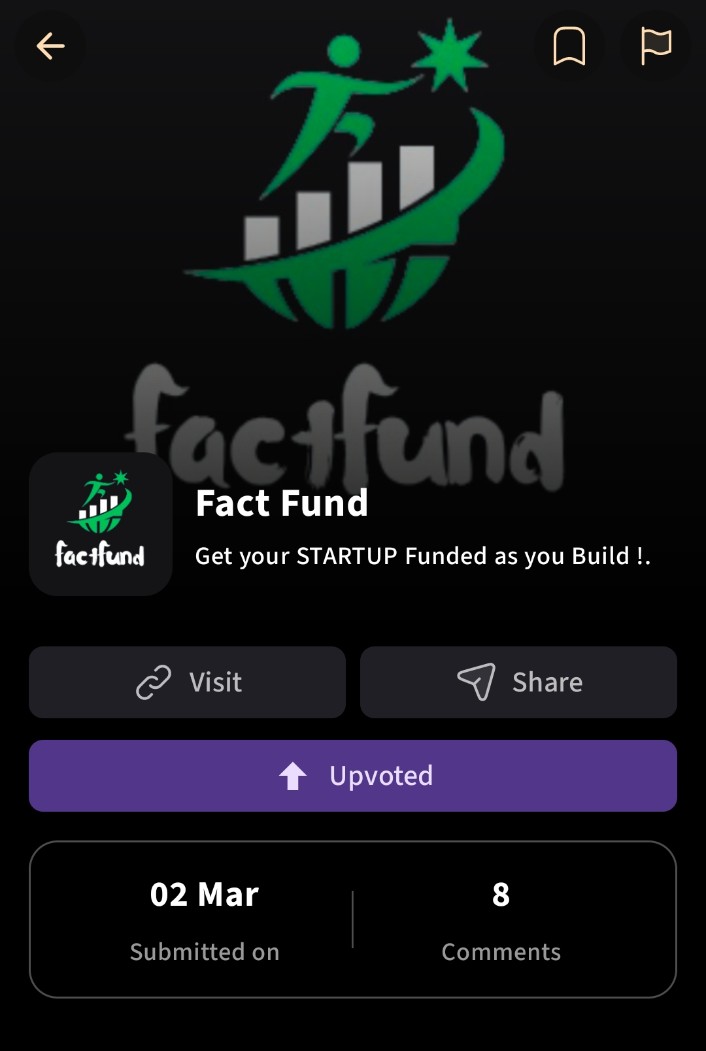This screenshot has width=706, height=1051.
Task: Remove your upvote via the Upvoted button
Action: coord(353,776)
